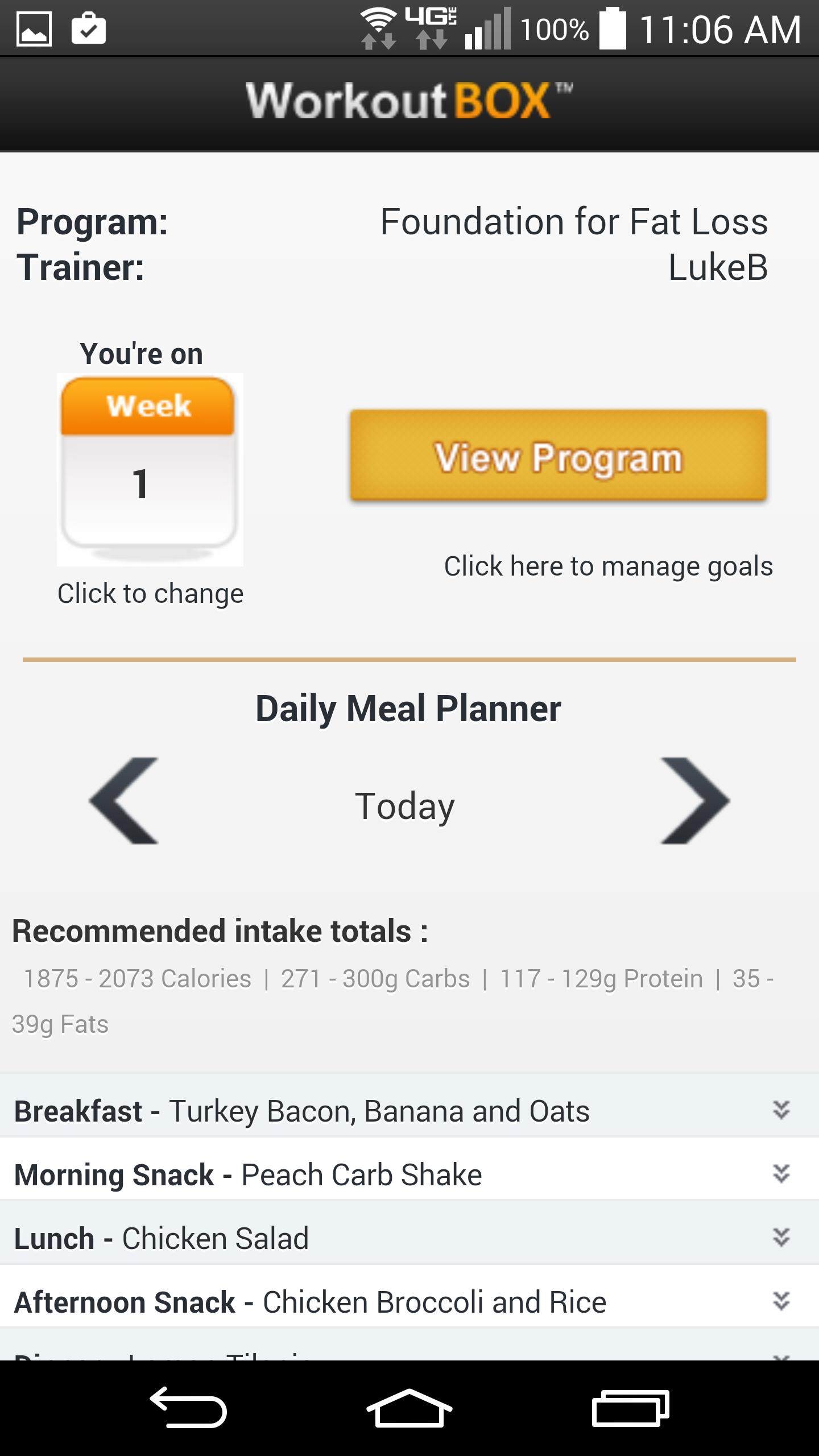Select the right arrow for next day
The image size is (819, 1456).
tap(695, 806)
